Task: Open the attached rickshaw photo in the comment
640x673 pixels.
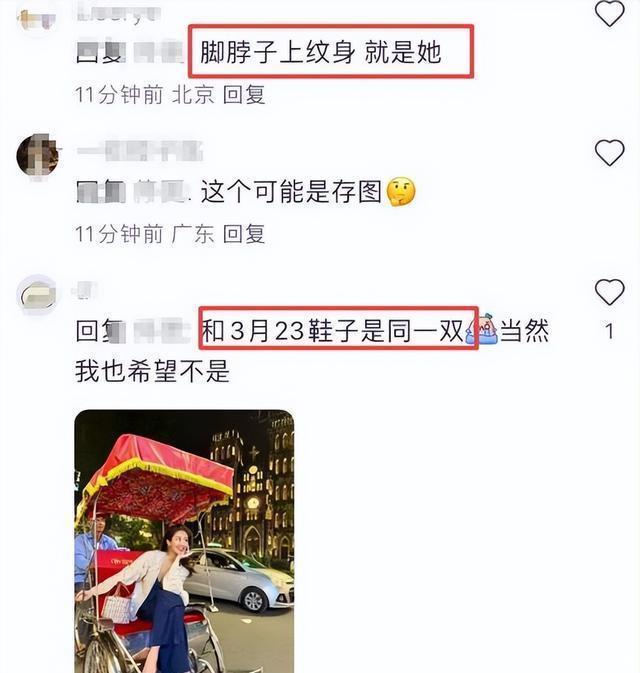Action: click(184, 541)
